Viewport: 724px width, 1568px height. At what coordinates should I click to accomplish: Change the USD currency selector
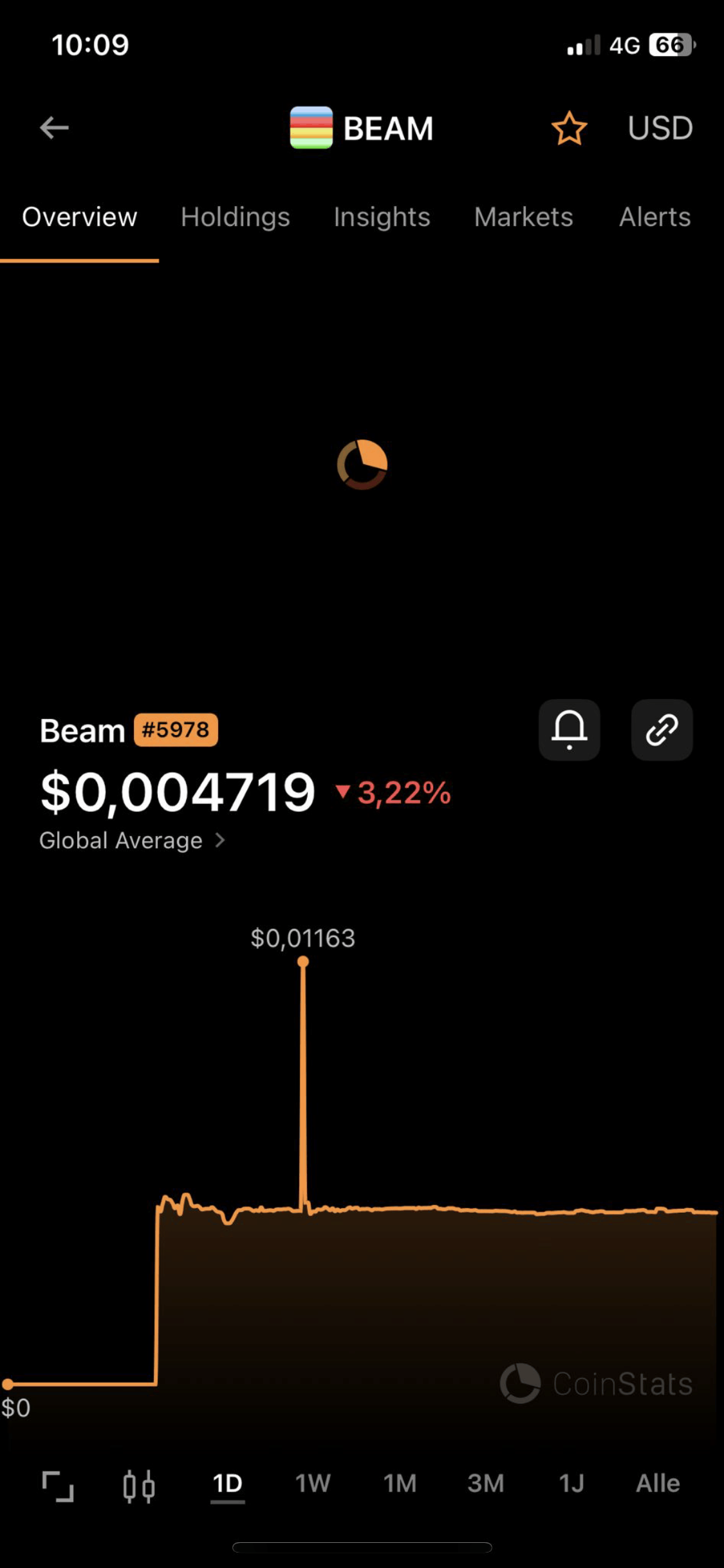click(x=660, y=128)
